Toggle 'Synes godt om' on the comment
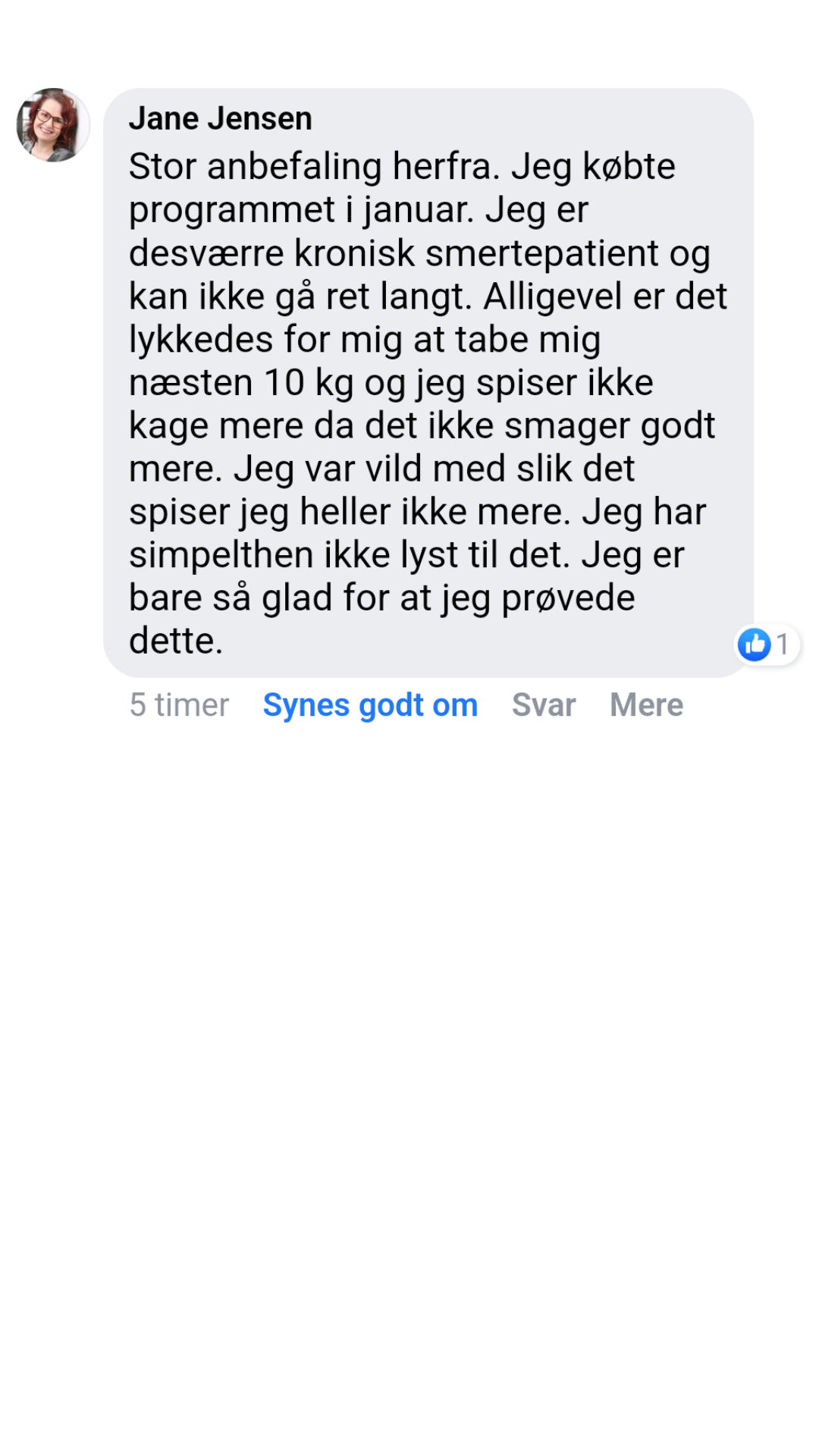 (x=370, y=705)
